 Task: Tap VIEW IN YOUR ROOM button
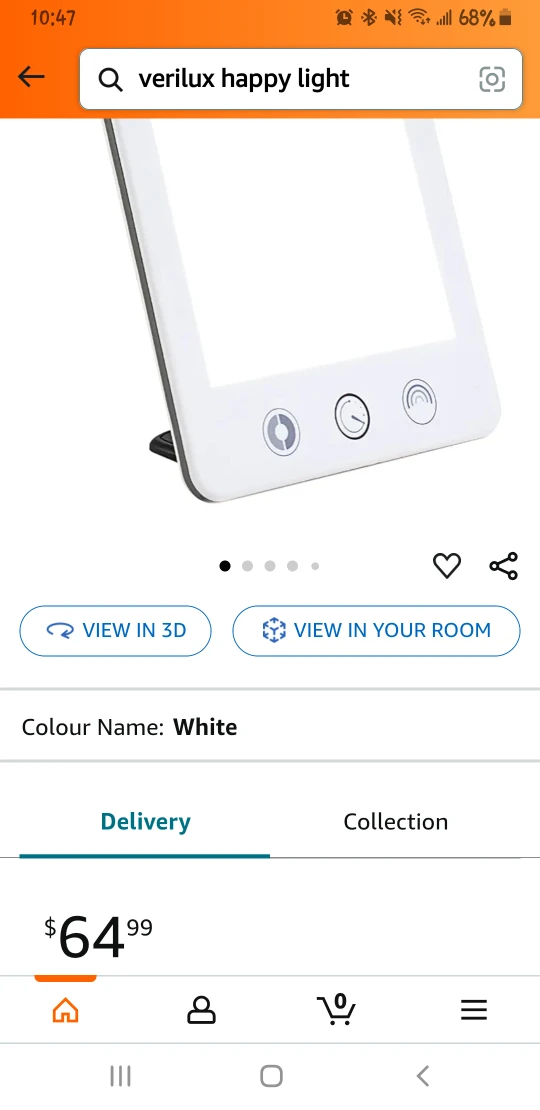point(376,630)
